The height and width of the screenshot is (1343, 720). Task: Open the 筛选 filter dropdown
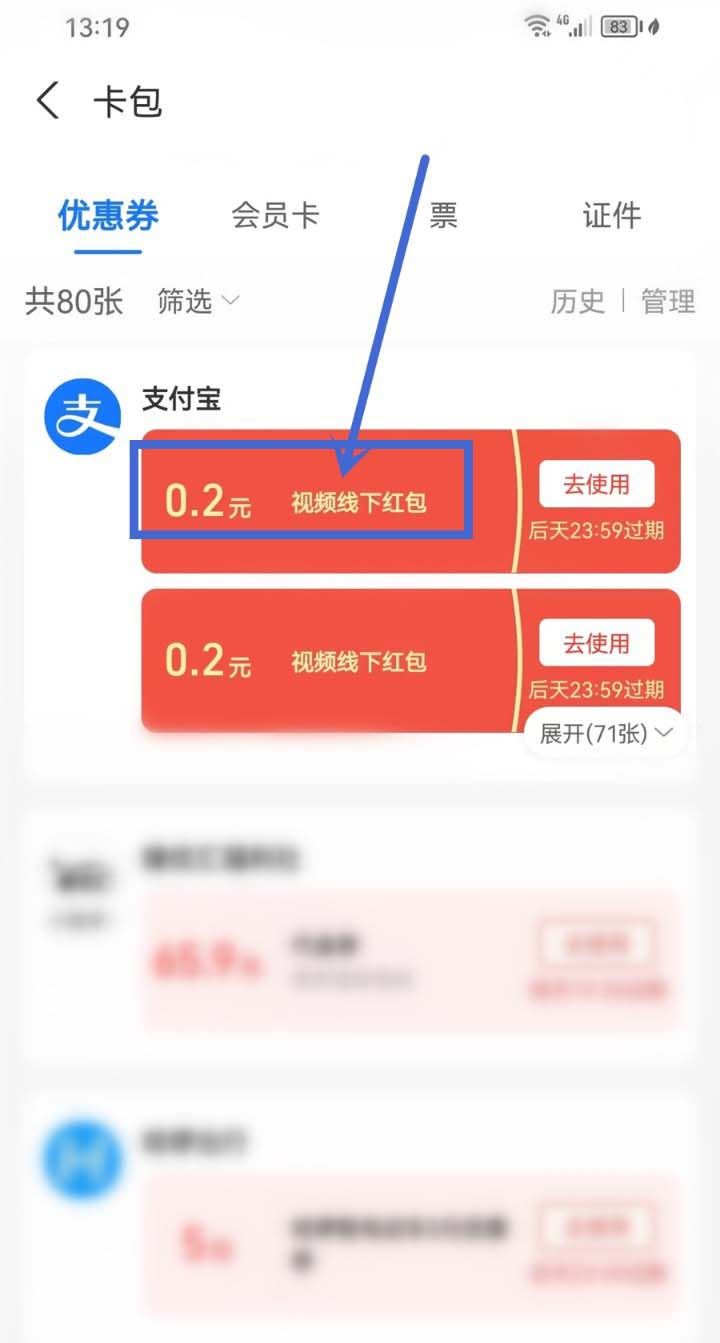(x=198, y=301)
